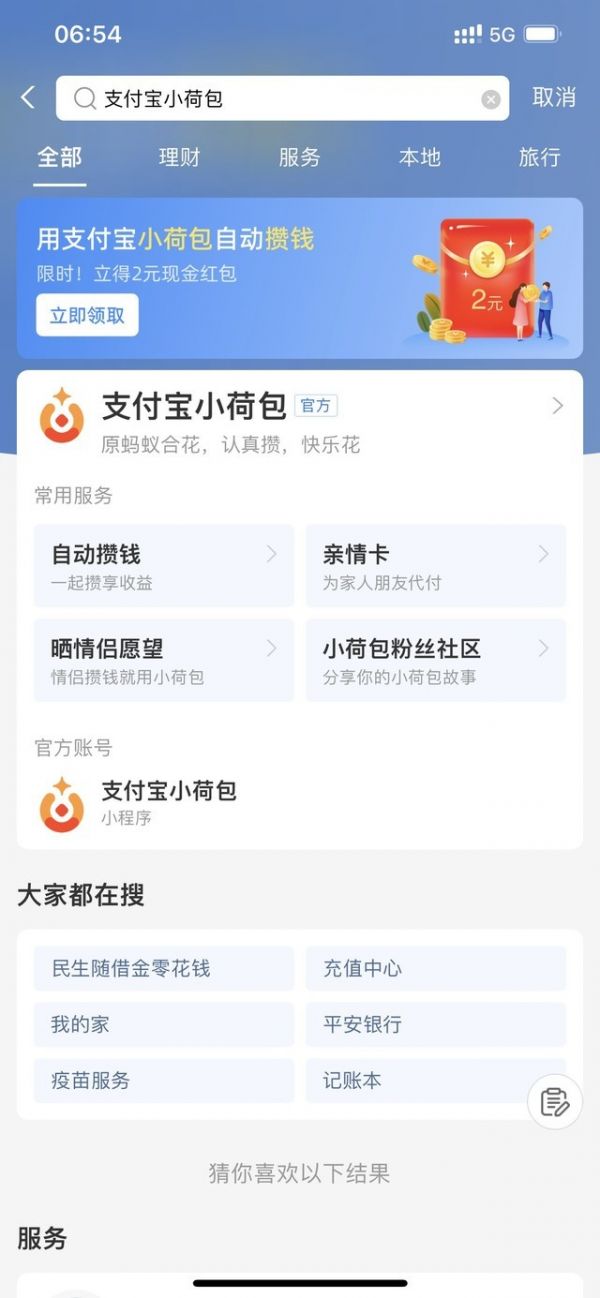Cancel the search via 取消

[554, 97]
